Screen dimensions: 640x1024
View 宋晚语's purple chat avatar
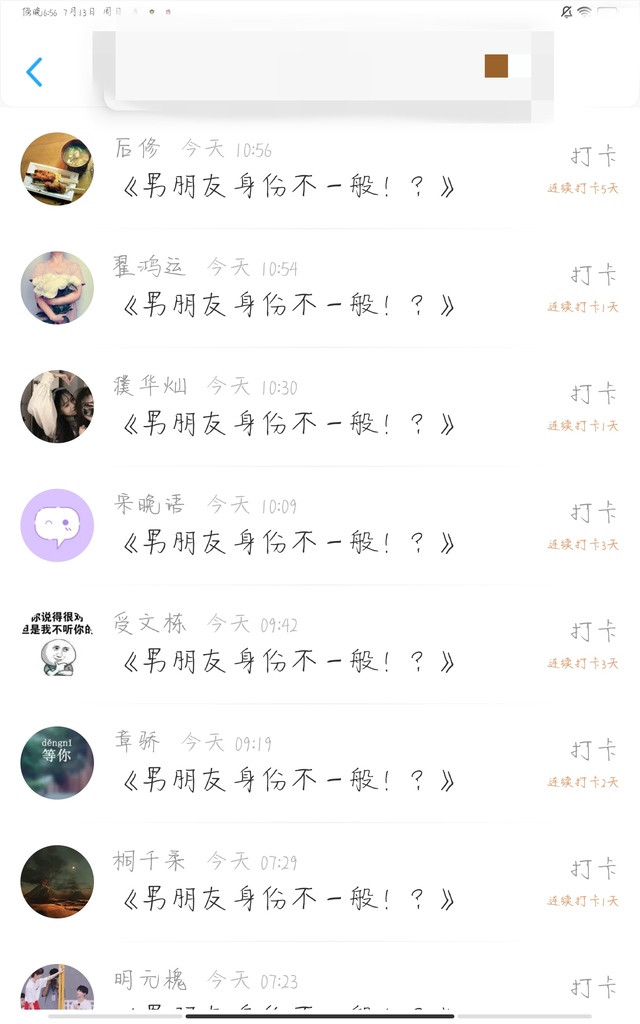tap(57, 525)
